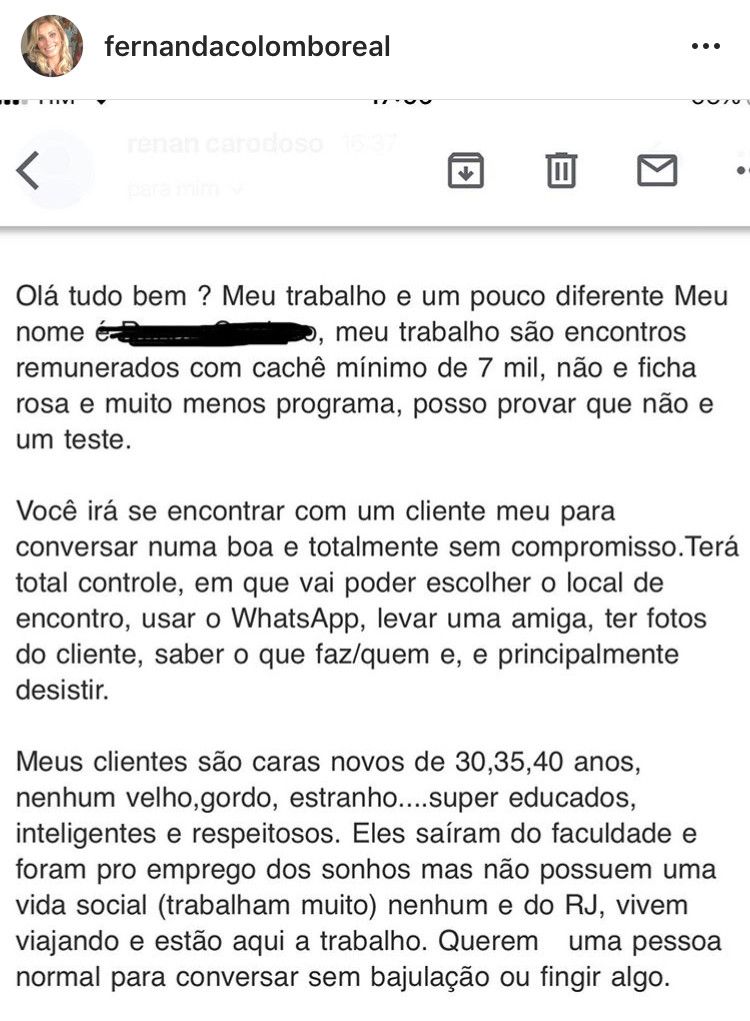This screenshot has width=750, height=1021.
Task: Open the post overflow menu
Action: (x=705, y=46)
